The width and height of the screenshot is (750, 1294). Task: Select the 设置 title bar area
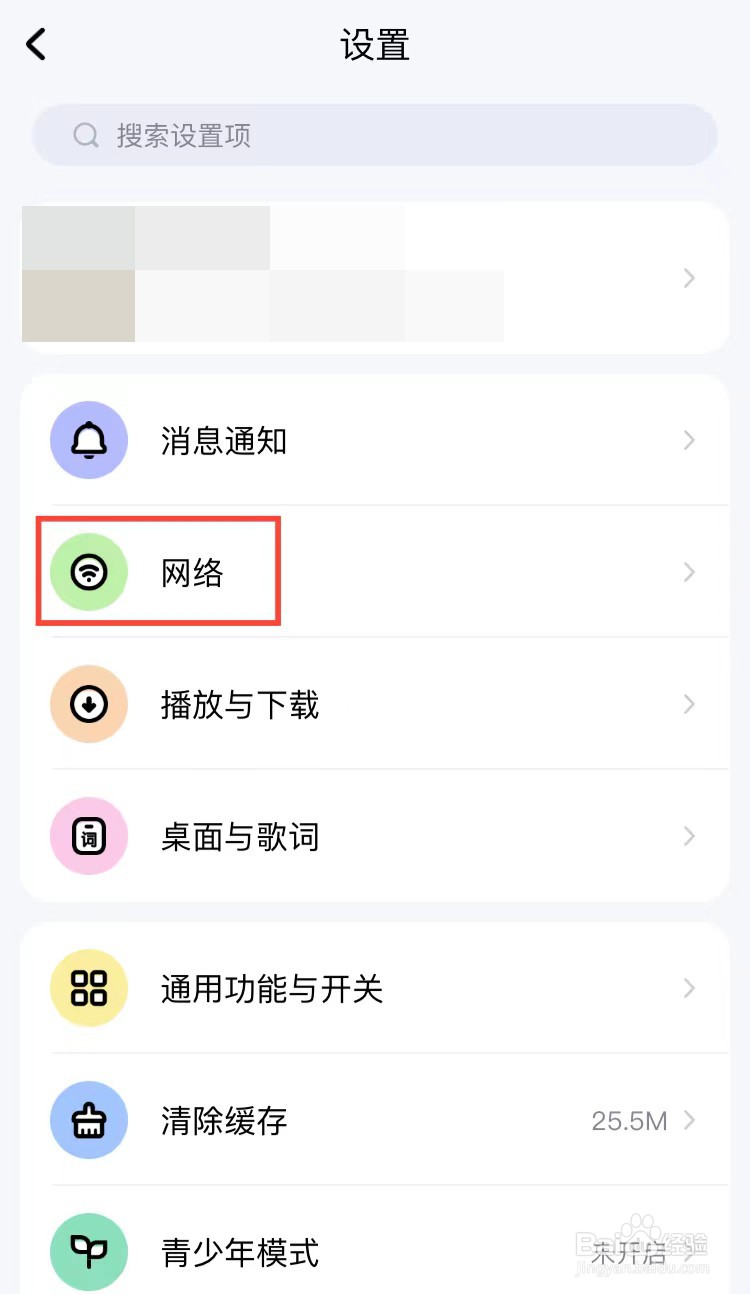click(x=375, y=47)
